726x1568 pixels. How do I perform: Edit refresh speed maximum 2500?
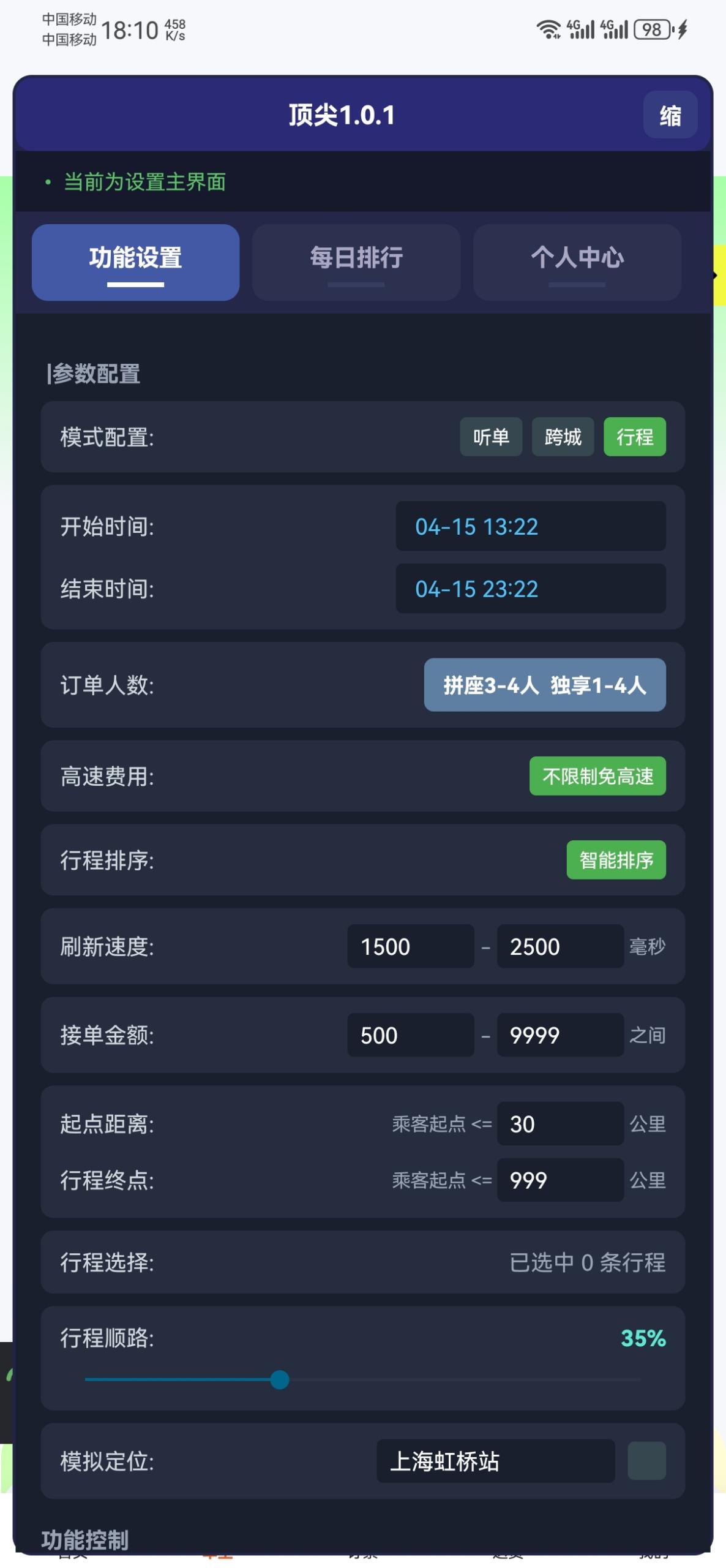coord(560,946)
